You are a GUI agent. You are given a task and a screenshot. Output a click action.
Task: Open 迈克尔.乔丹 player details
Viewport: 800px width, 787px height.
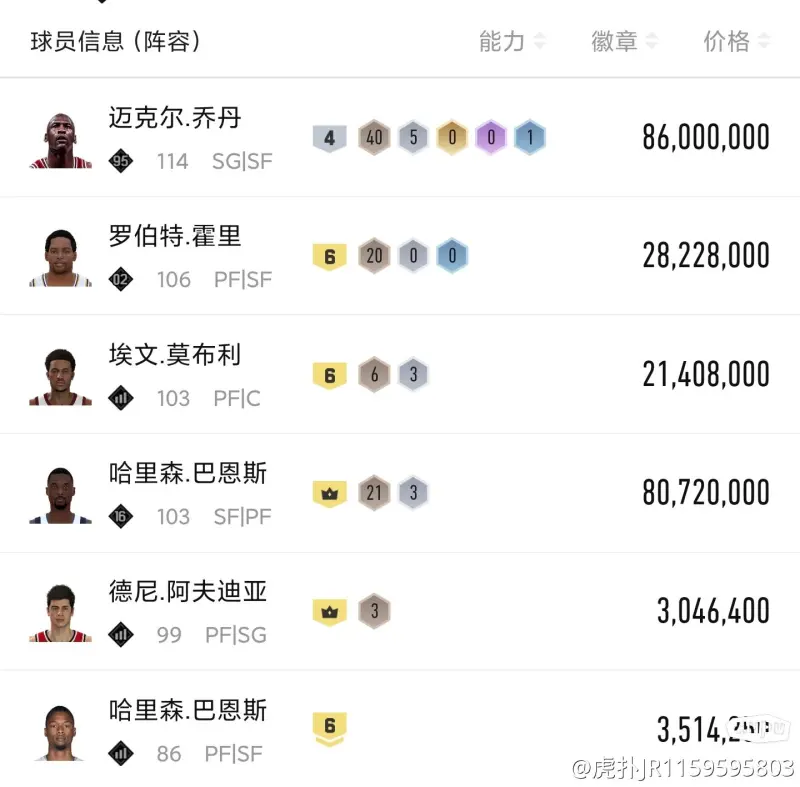pyautogui.click(x=175, y=119)
